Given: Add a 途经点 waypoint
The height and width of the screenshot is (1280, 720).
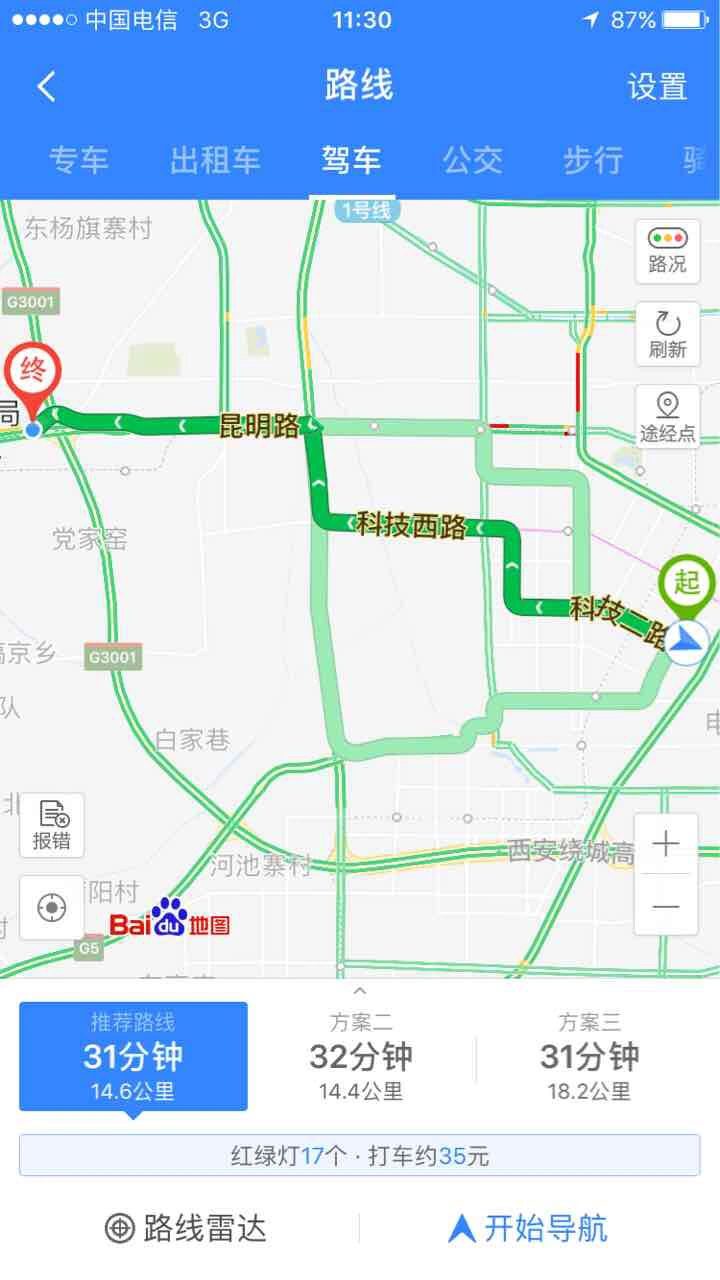Looking at the screenshot, I should point(667,418).
